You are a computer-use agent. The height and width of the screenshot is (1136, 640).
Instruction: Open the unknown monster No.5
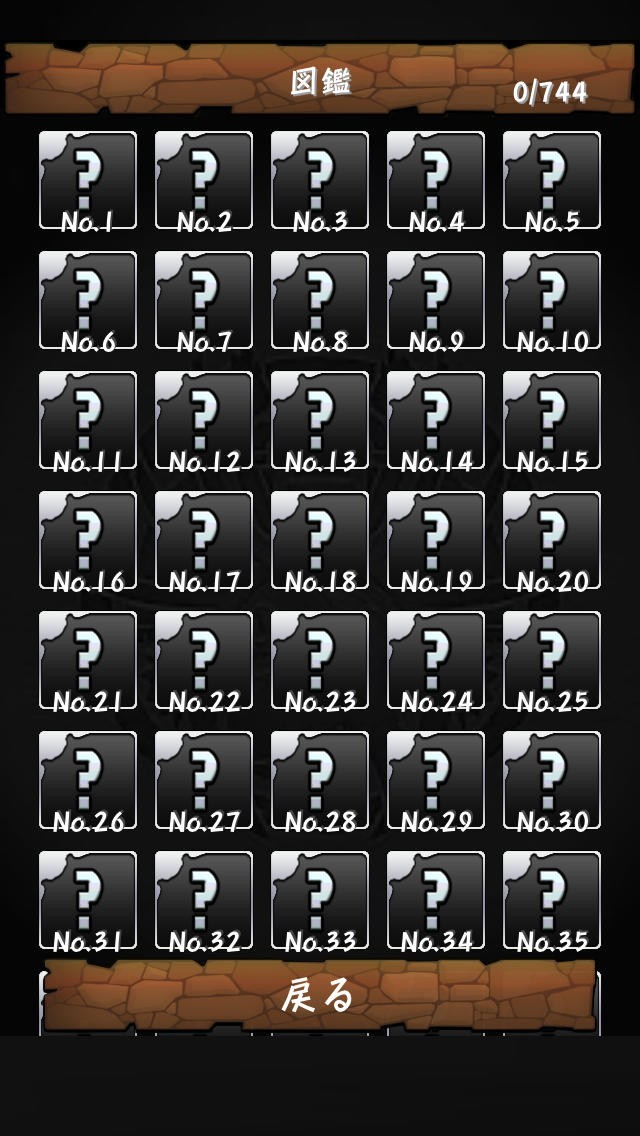(x=552, y=180)
